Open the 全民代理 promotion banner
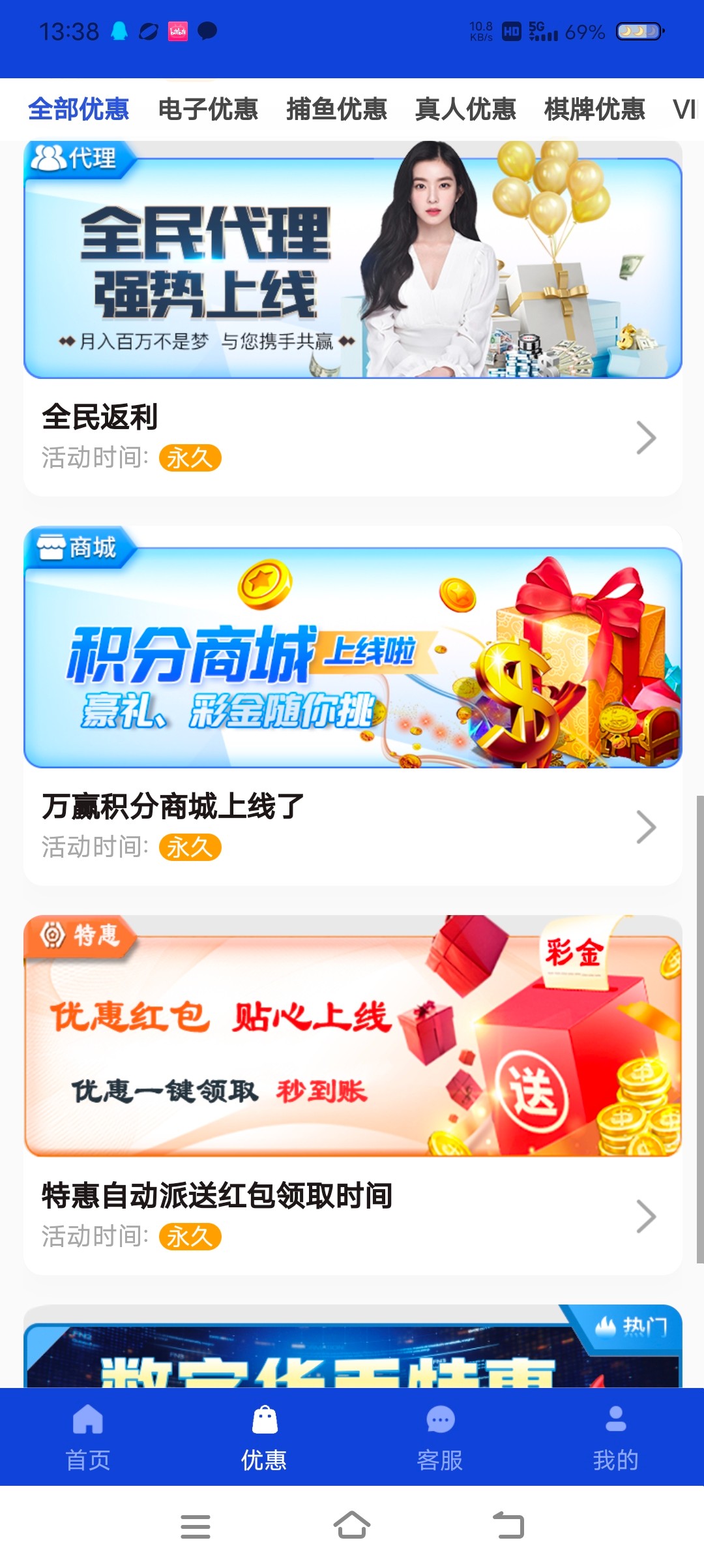The width and height of the screenshot is (704, 1568). (x=353, y=261)
